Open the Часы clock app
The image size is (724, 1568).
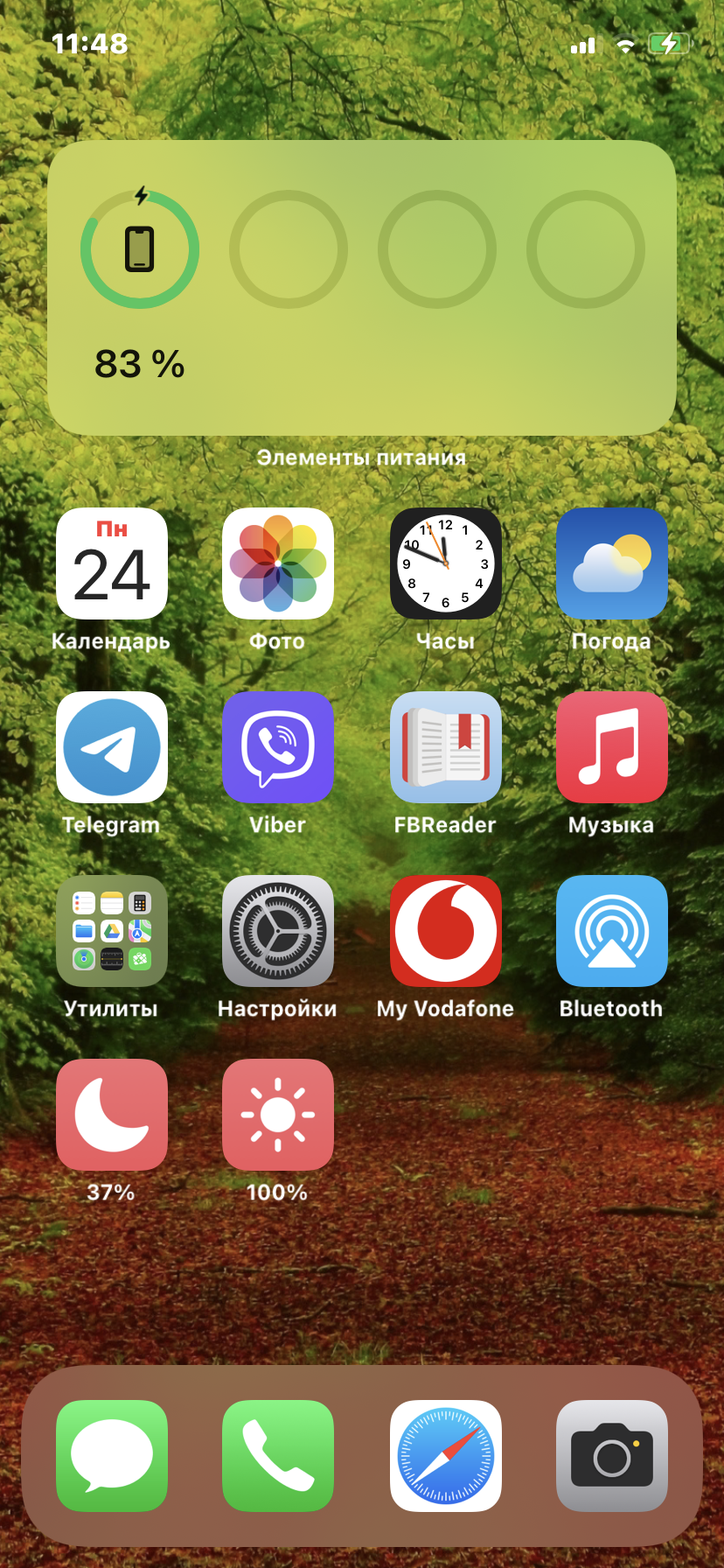point(445,563)
